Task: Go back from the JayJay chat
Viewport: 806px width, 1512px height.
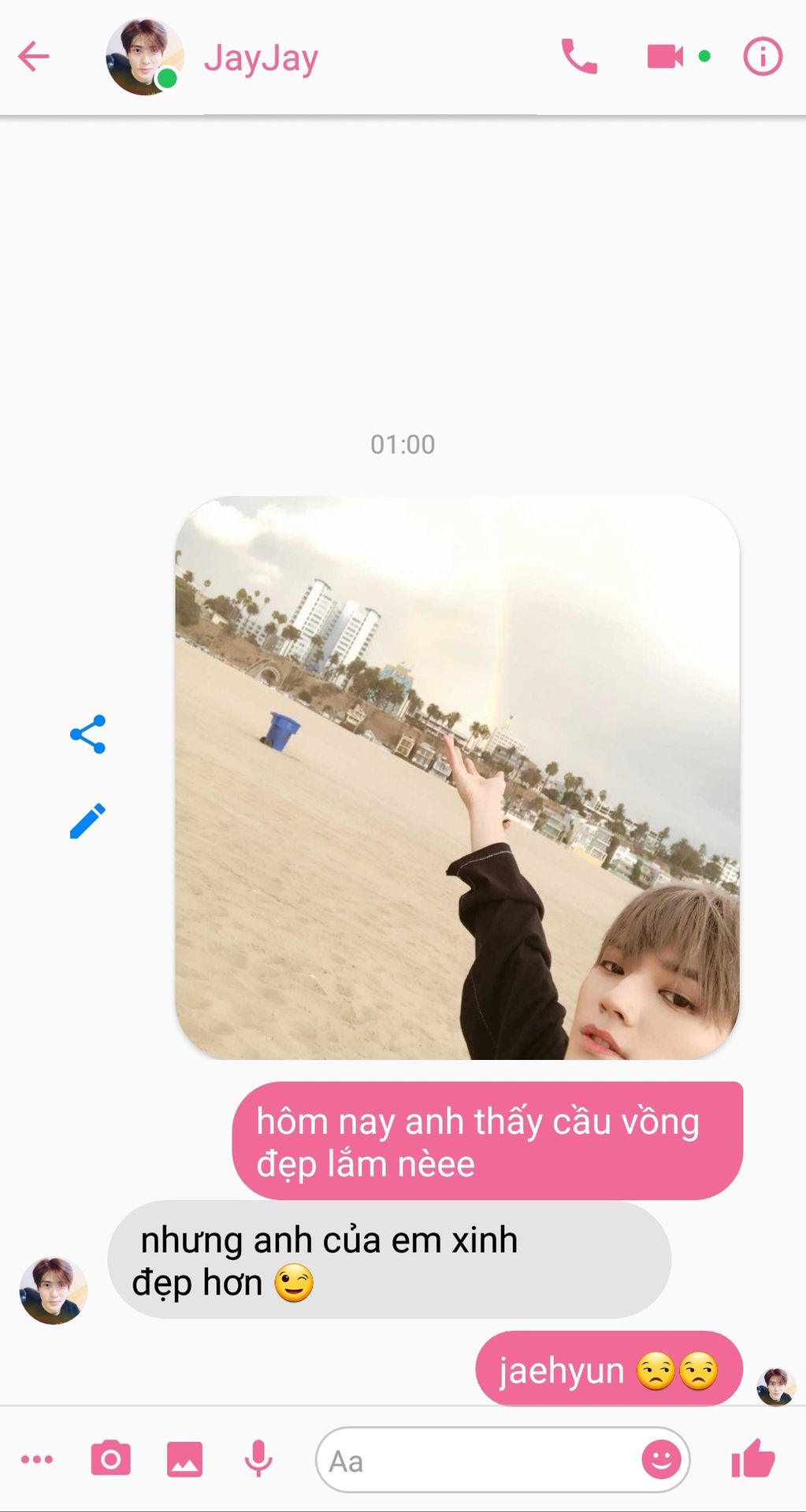Action: point(34,57)
